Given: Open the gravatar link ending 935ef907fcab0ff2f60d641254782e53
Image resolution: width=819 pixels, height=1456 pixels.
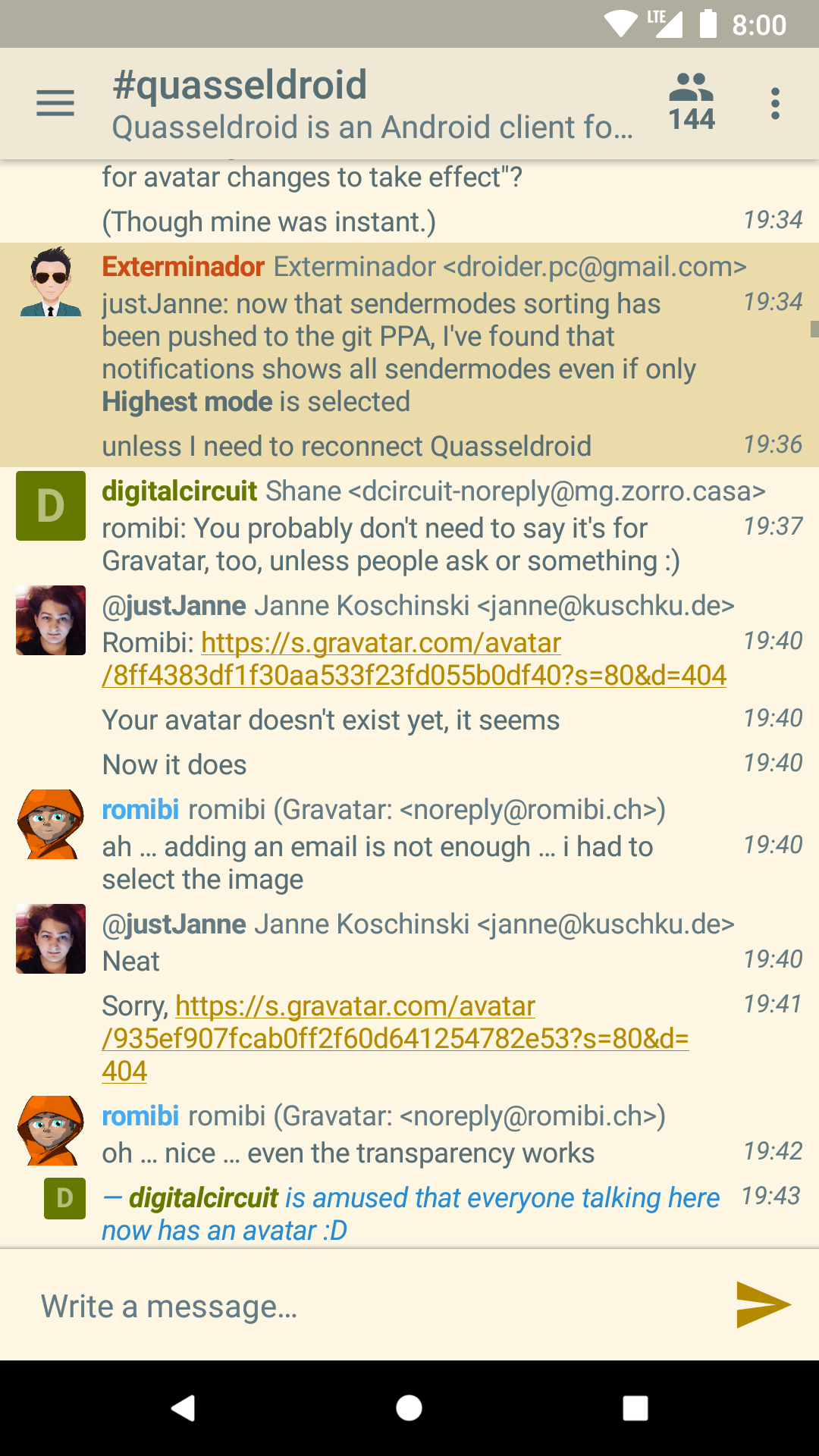Looking at the screenshot, I should (x=394, y=1038).
